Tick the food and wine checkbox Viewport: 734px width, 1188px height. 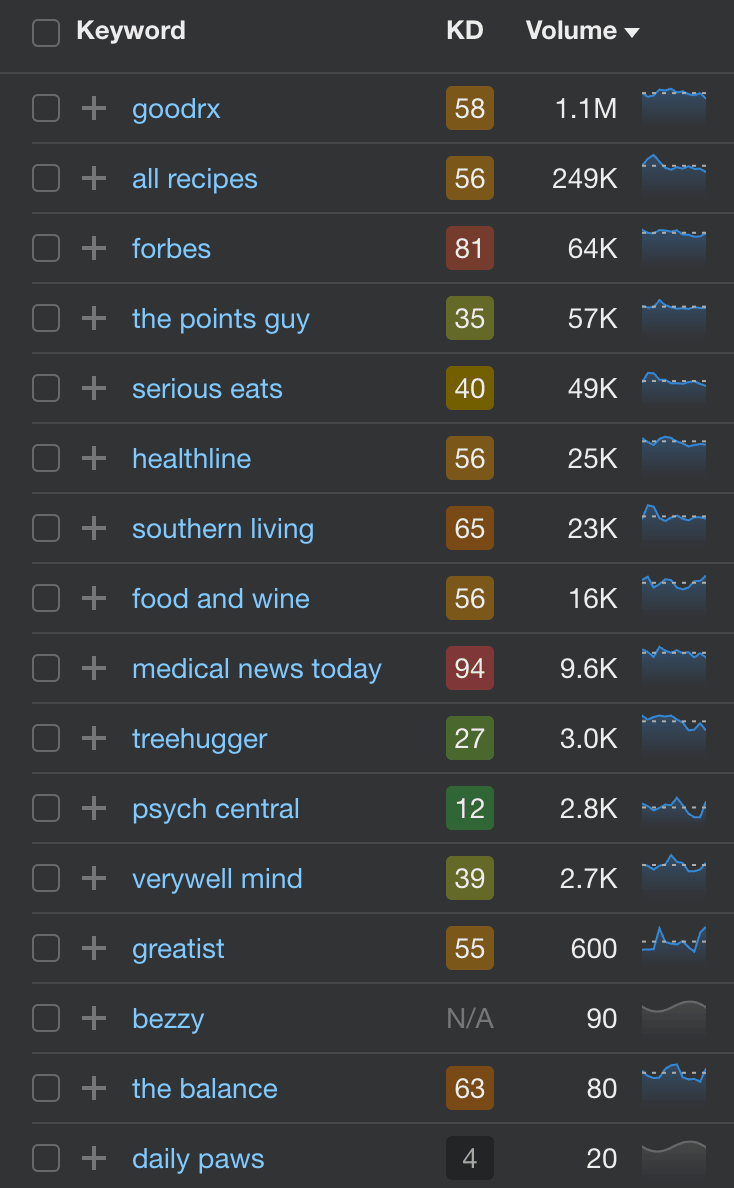pyautogui.click(x=46, y=599)
